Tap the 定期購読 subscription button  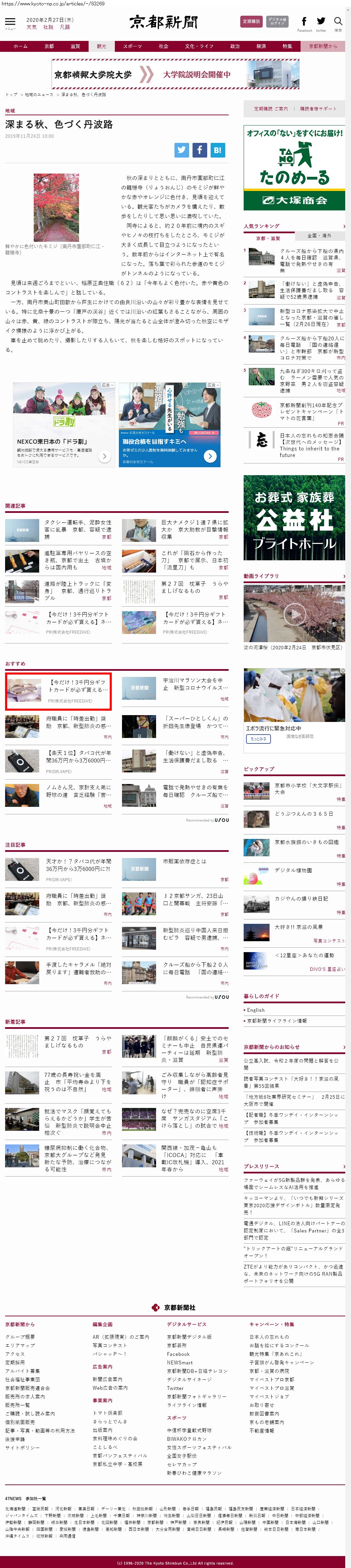251,21
